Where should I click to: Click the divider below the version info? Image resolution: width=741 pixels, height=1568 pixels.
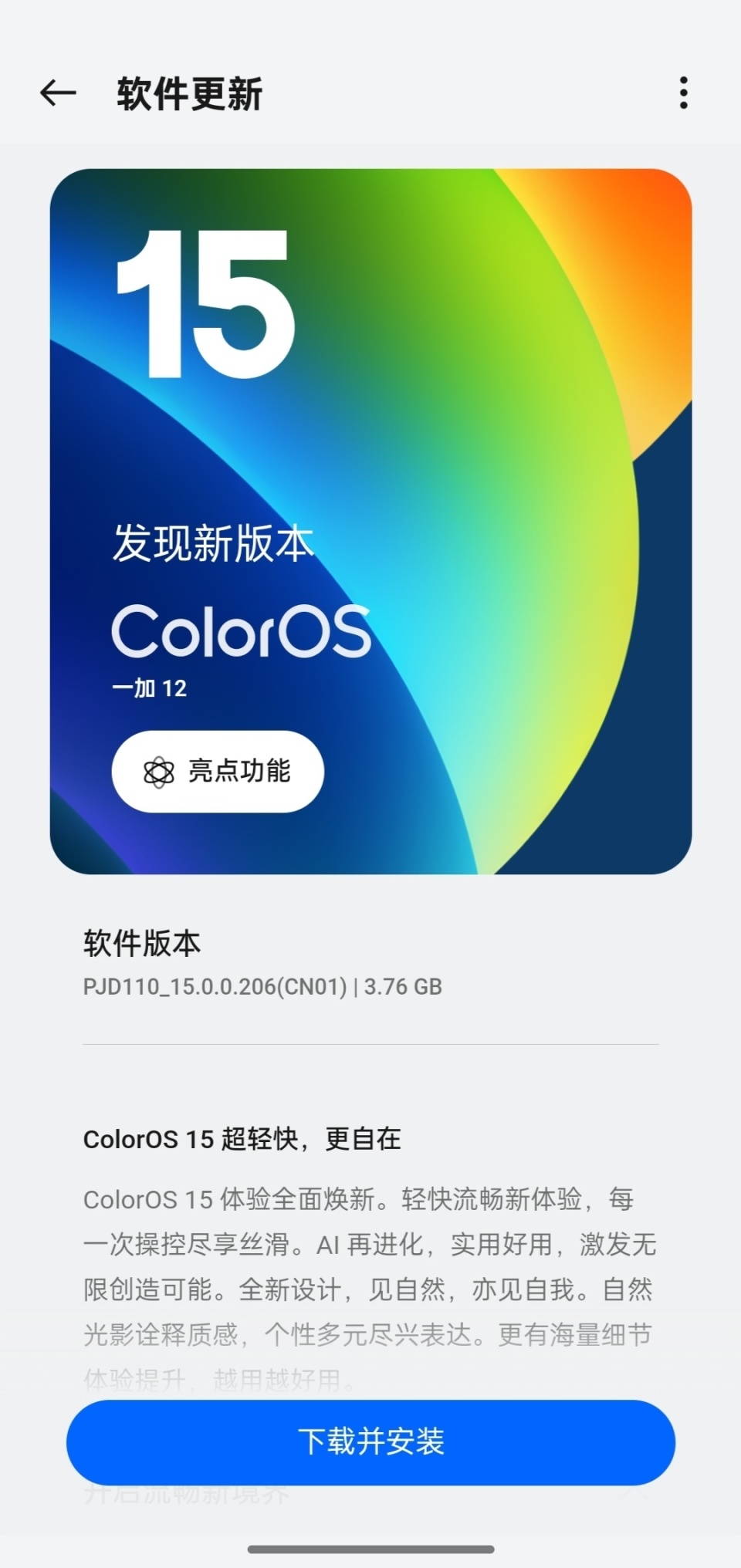(370, 1043)
